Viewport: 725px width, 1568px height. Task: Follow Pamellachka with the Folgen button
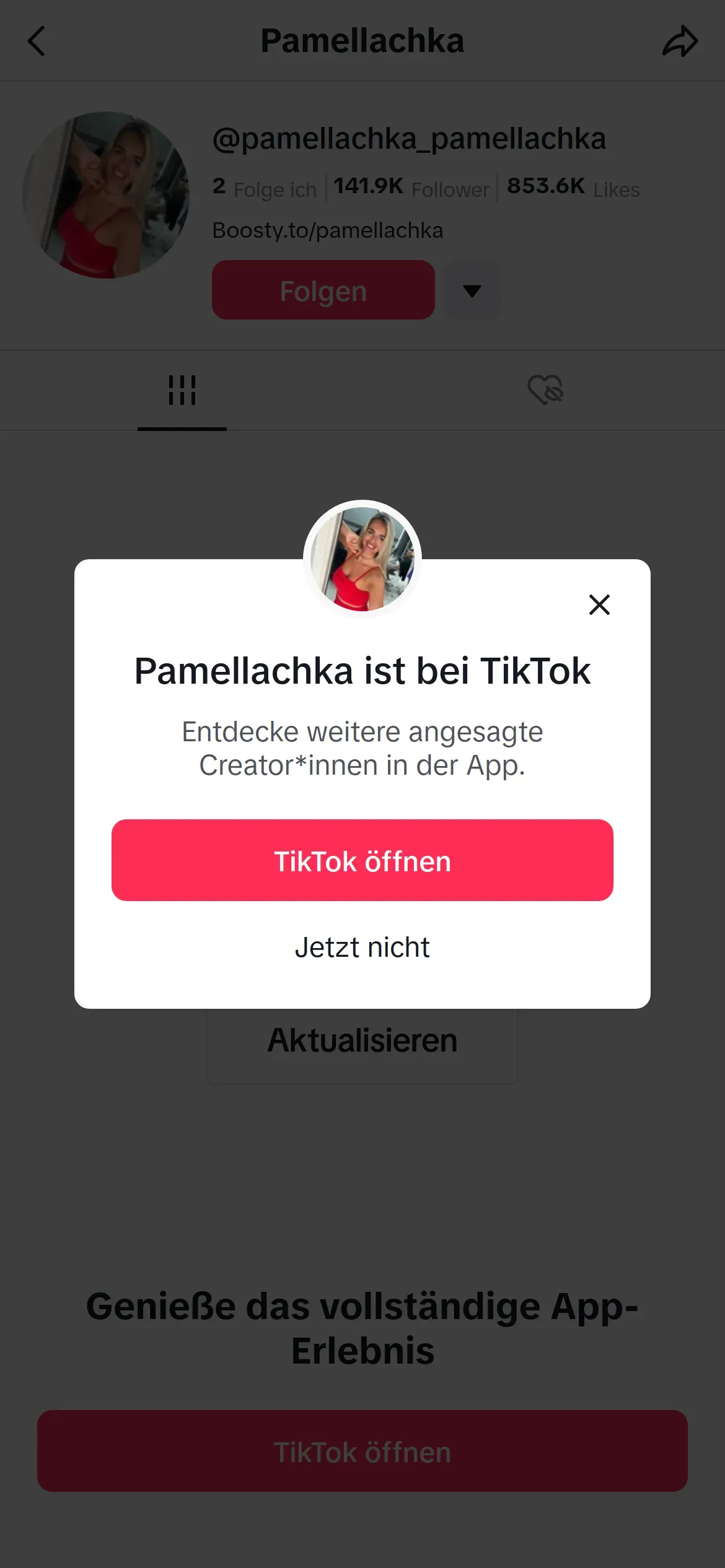323,290
